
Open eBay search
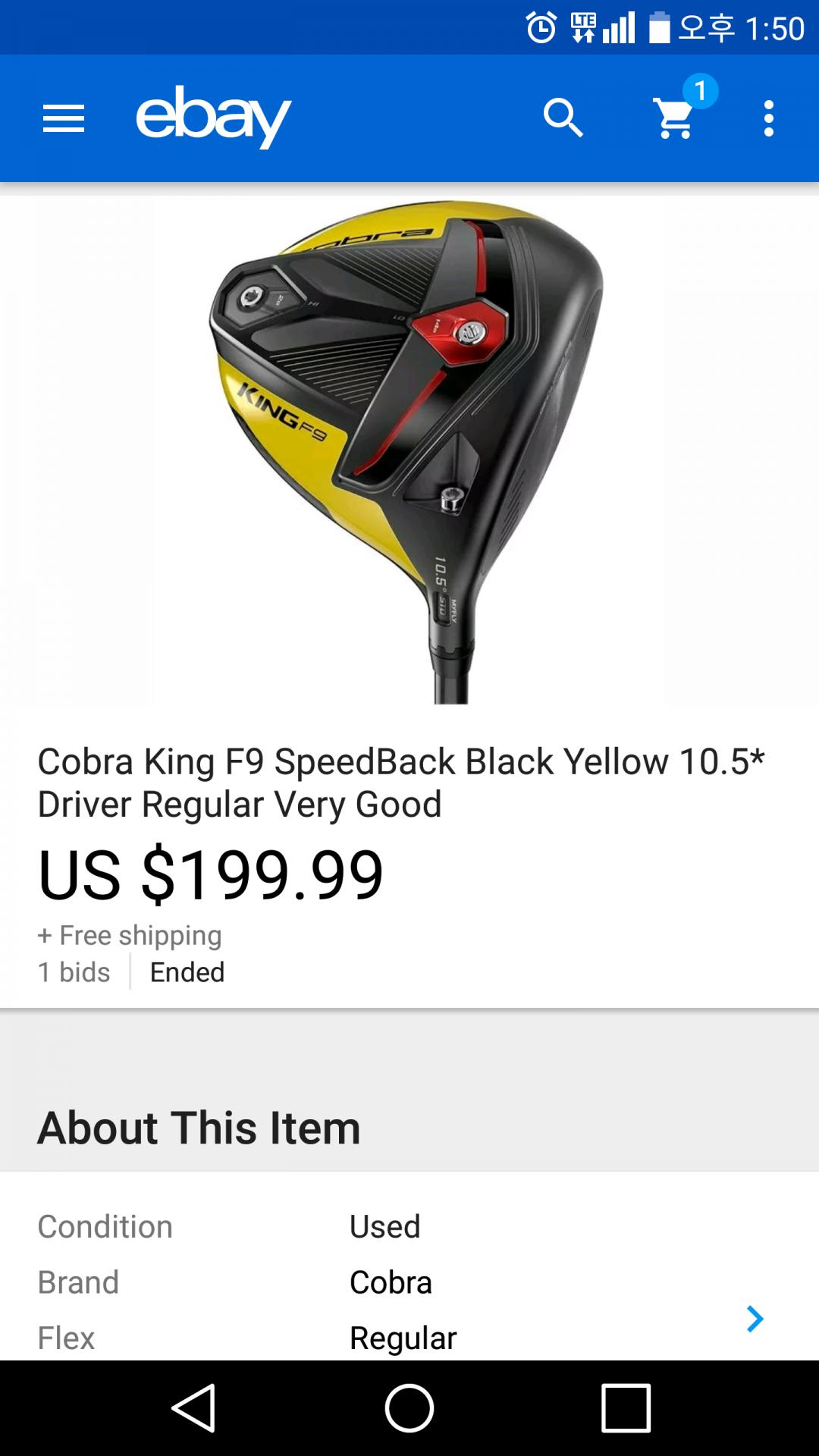(x=563, y=118)
